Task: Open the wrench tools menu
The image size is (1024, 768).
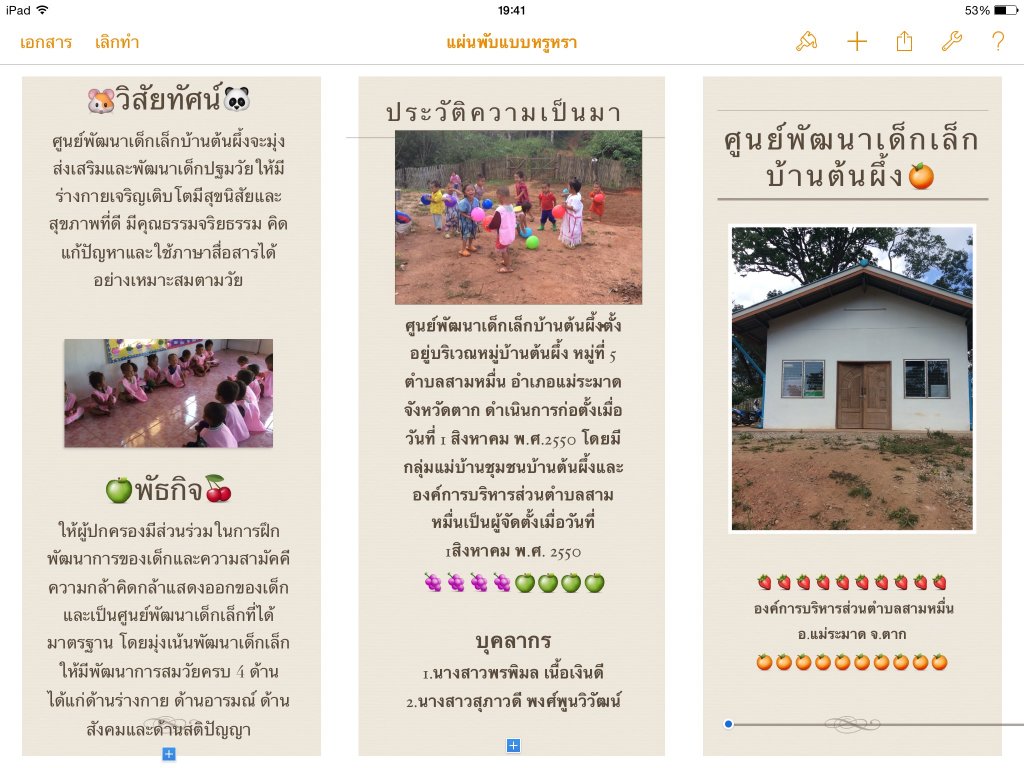Action: tap(952, 42)
